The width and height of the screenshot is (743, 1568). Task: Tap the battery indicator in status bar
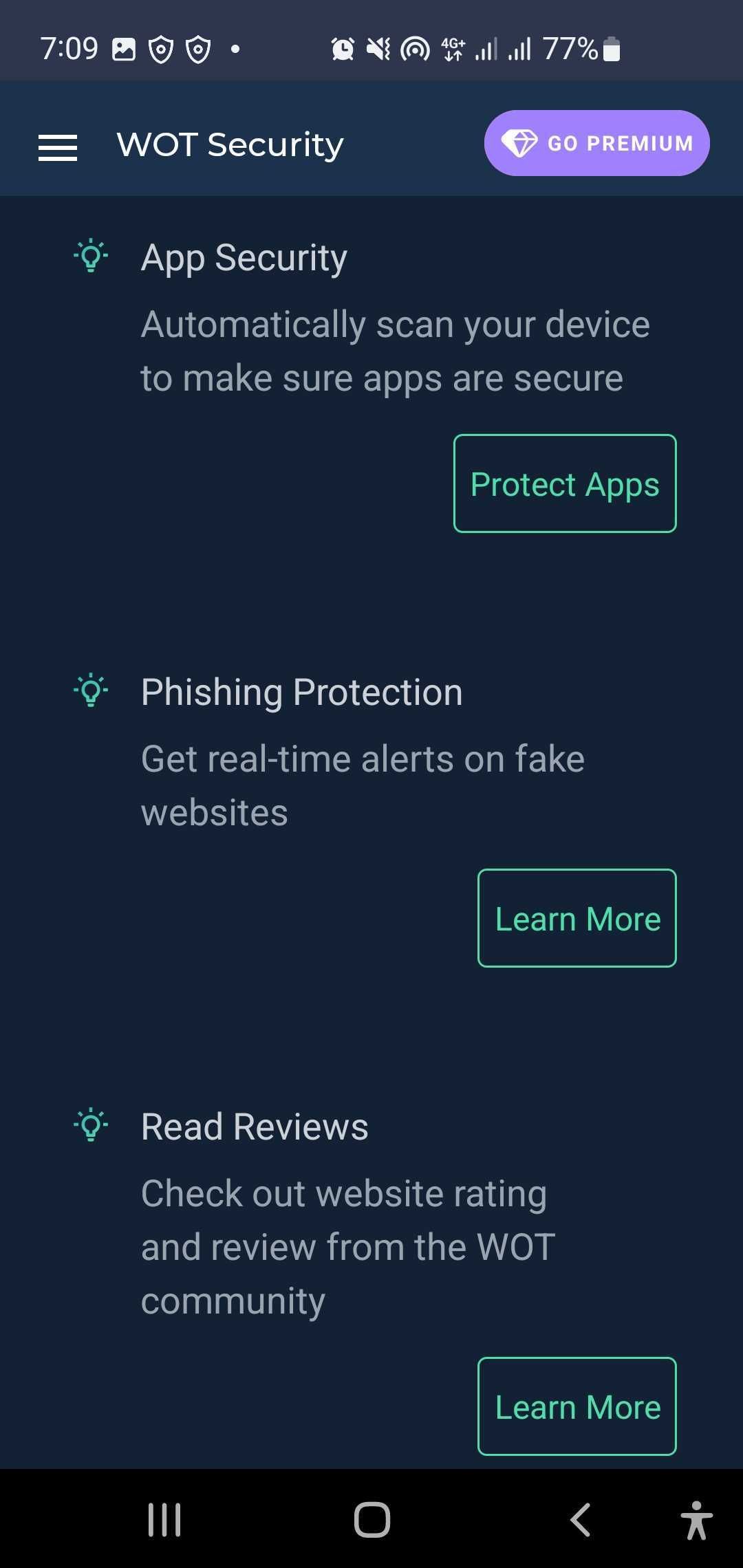click(x=611, y=48)
